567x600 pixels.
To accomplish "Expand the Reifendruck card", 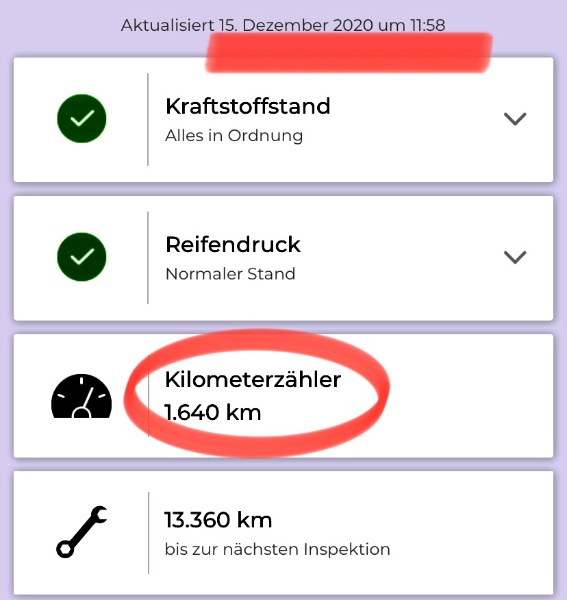I will pos(515,257).
